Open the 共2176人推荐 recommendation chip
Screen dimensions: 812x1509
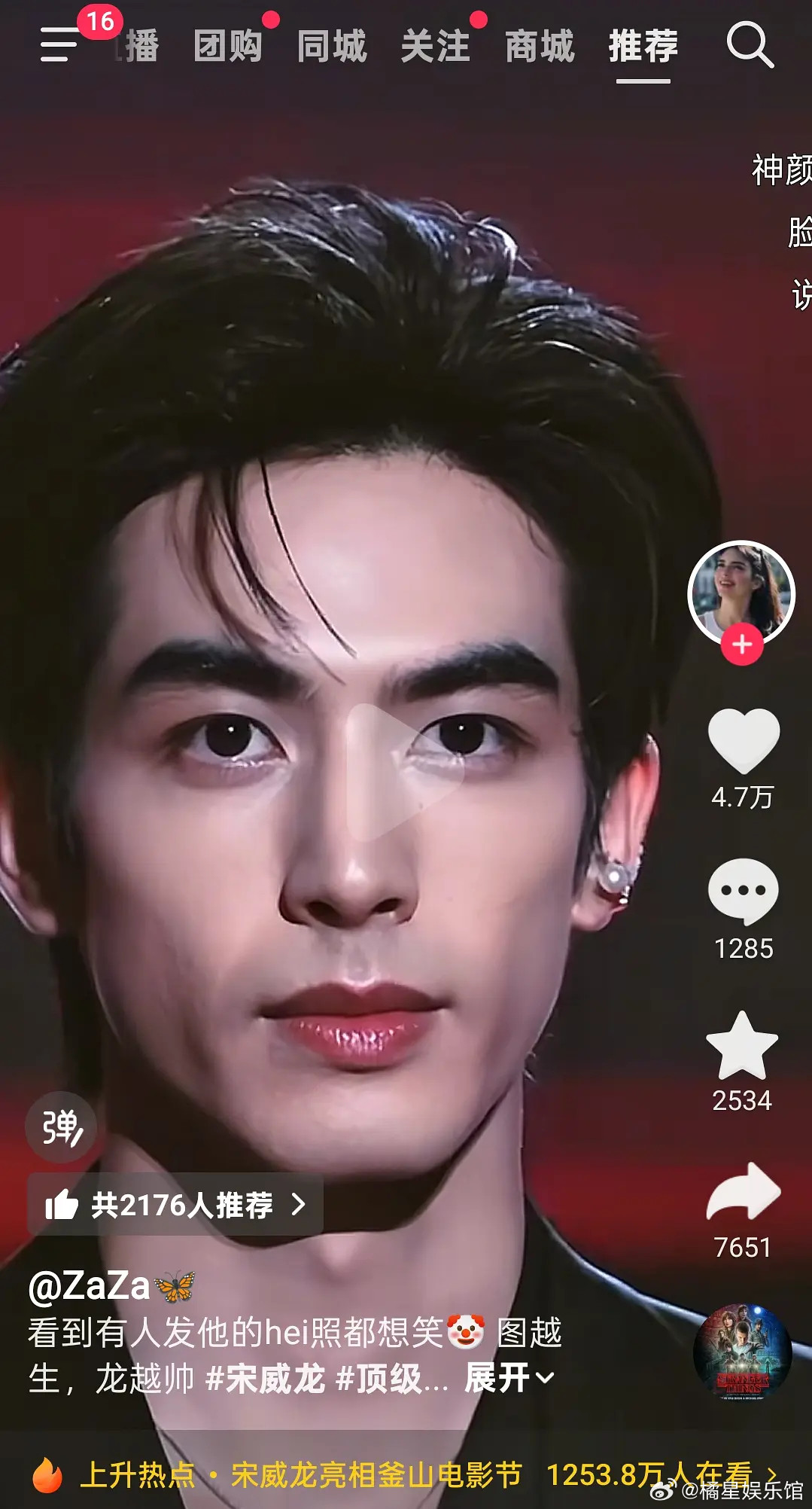click(175, 1205)
